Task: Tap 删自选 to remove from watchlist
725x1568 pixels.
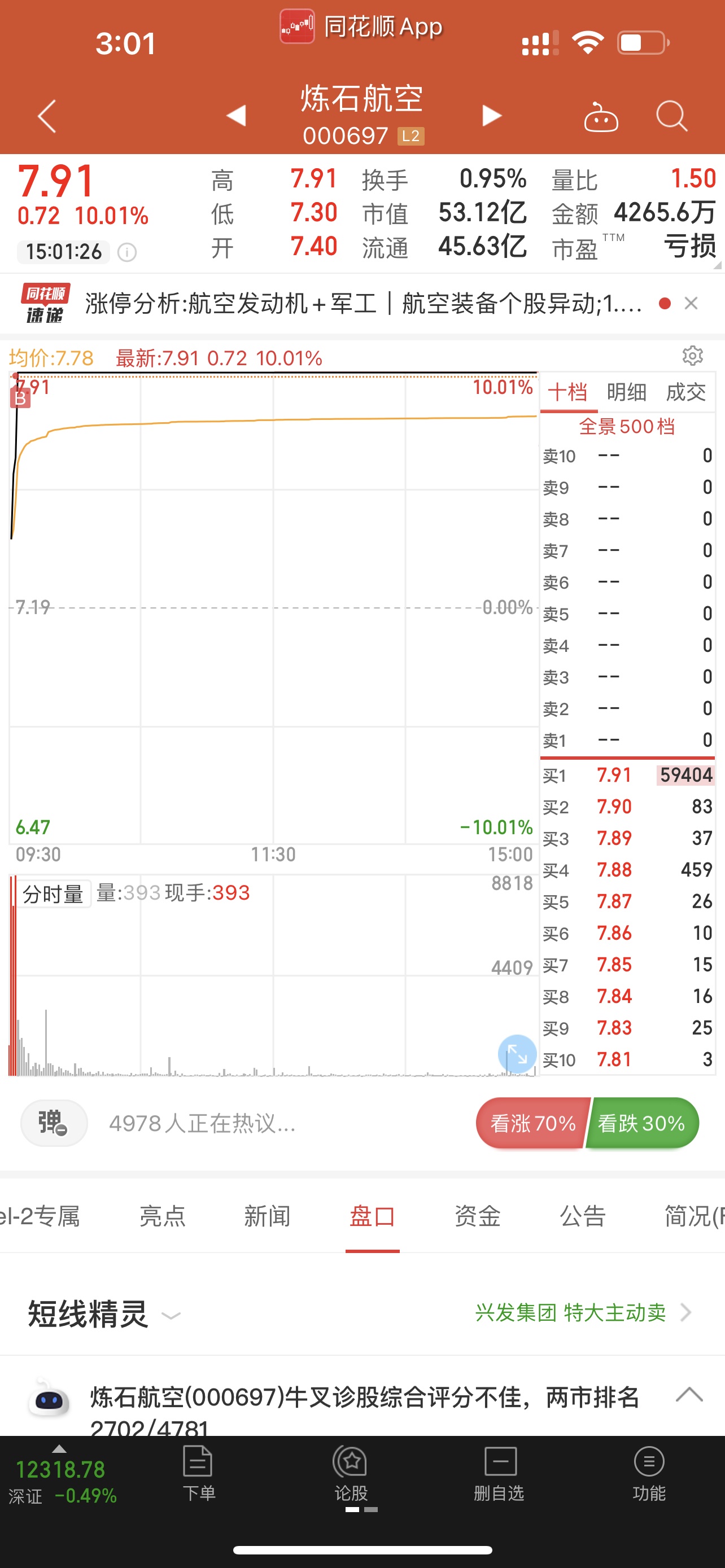Action: (x=499, y=1474)
